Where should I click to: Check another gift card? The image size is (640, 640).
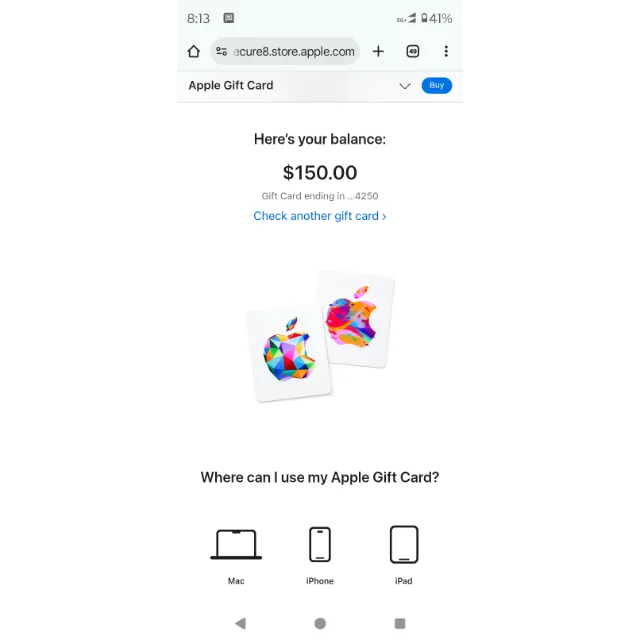click(x=319, y=216)
